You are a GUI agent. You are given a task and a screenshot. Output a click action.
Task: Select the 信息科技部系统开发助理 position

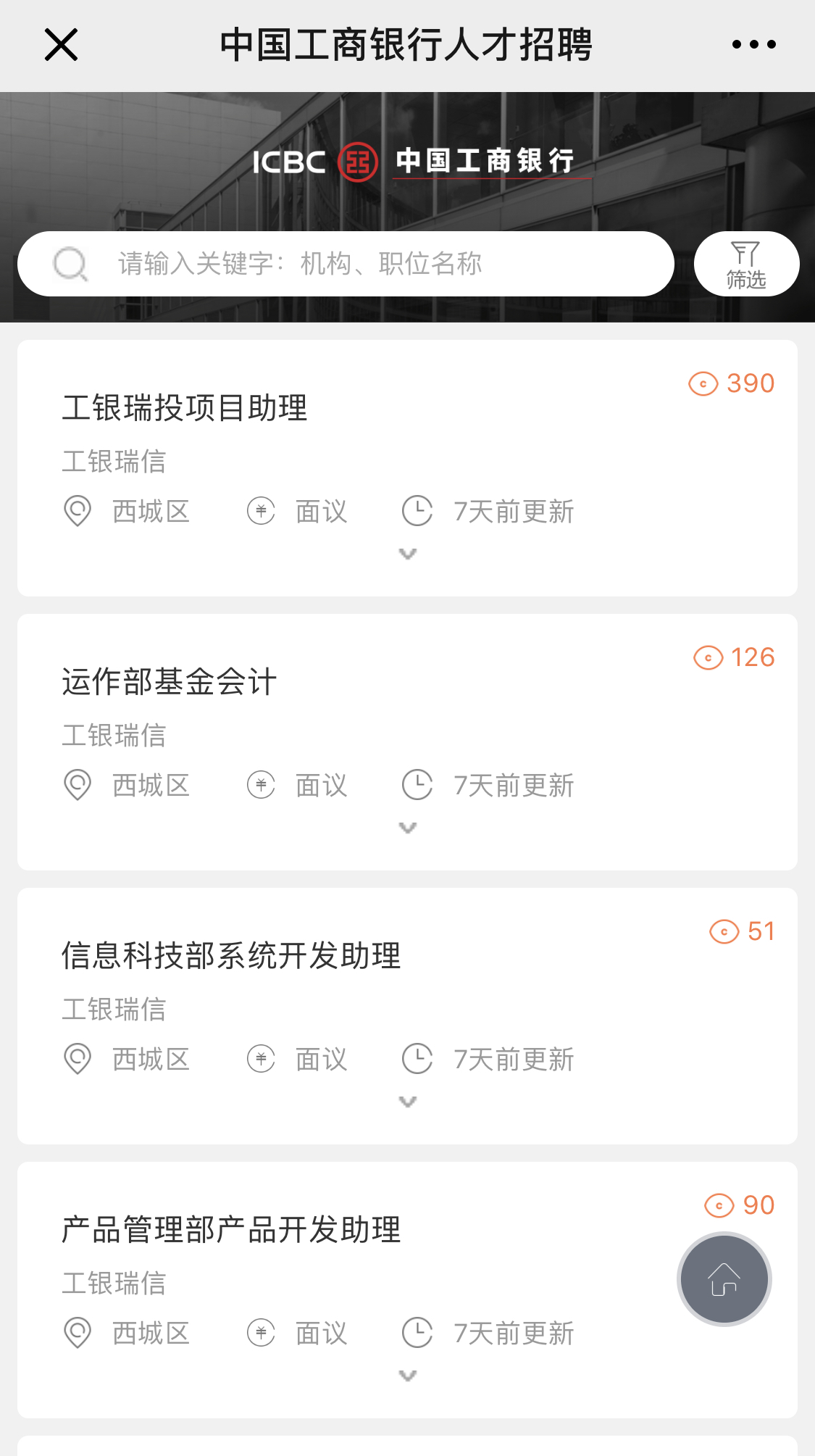click(233, 955)
